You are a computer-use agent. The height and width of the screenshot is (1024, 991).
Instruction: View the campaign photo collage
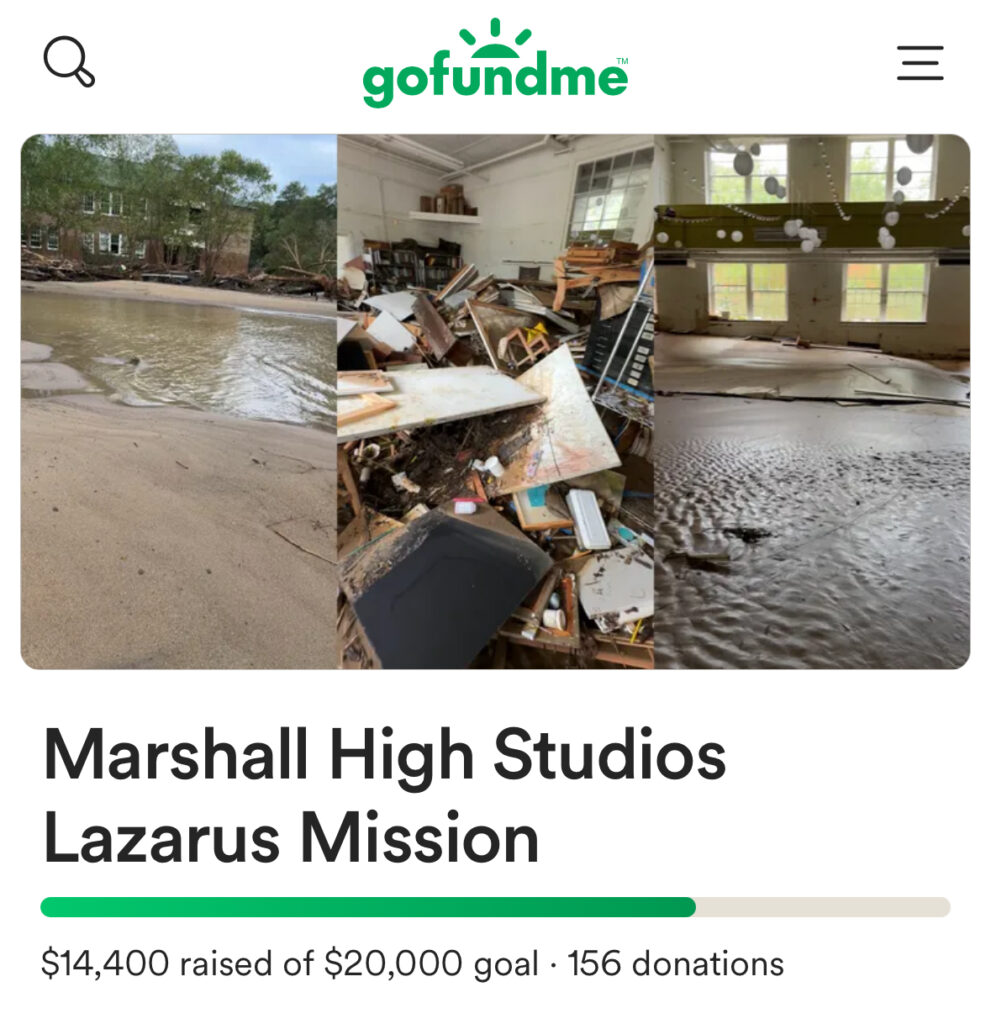click(x=495, y=401)
